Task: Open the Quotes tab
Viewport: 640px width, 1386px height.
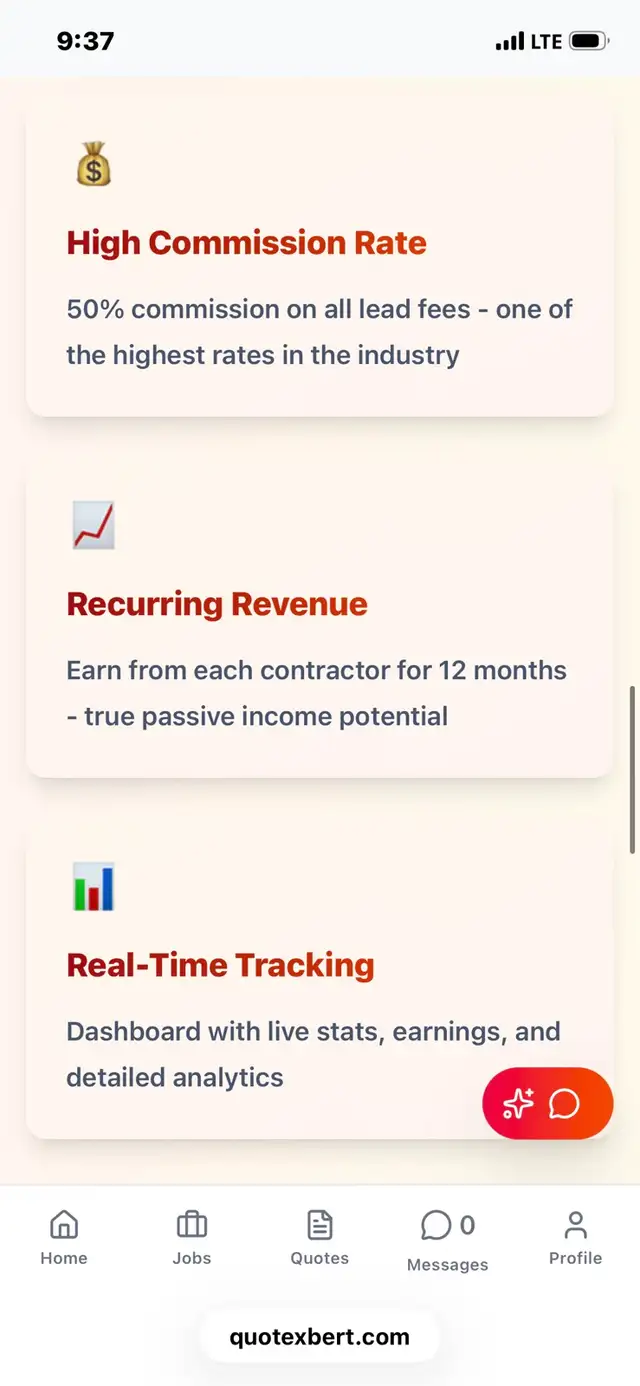Action: (320, 1237)
